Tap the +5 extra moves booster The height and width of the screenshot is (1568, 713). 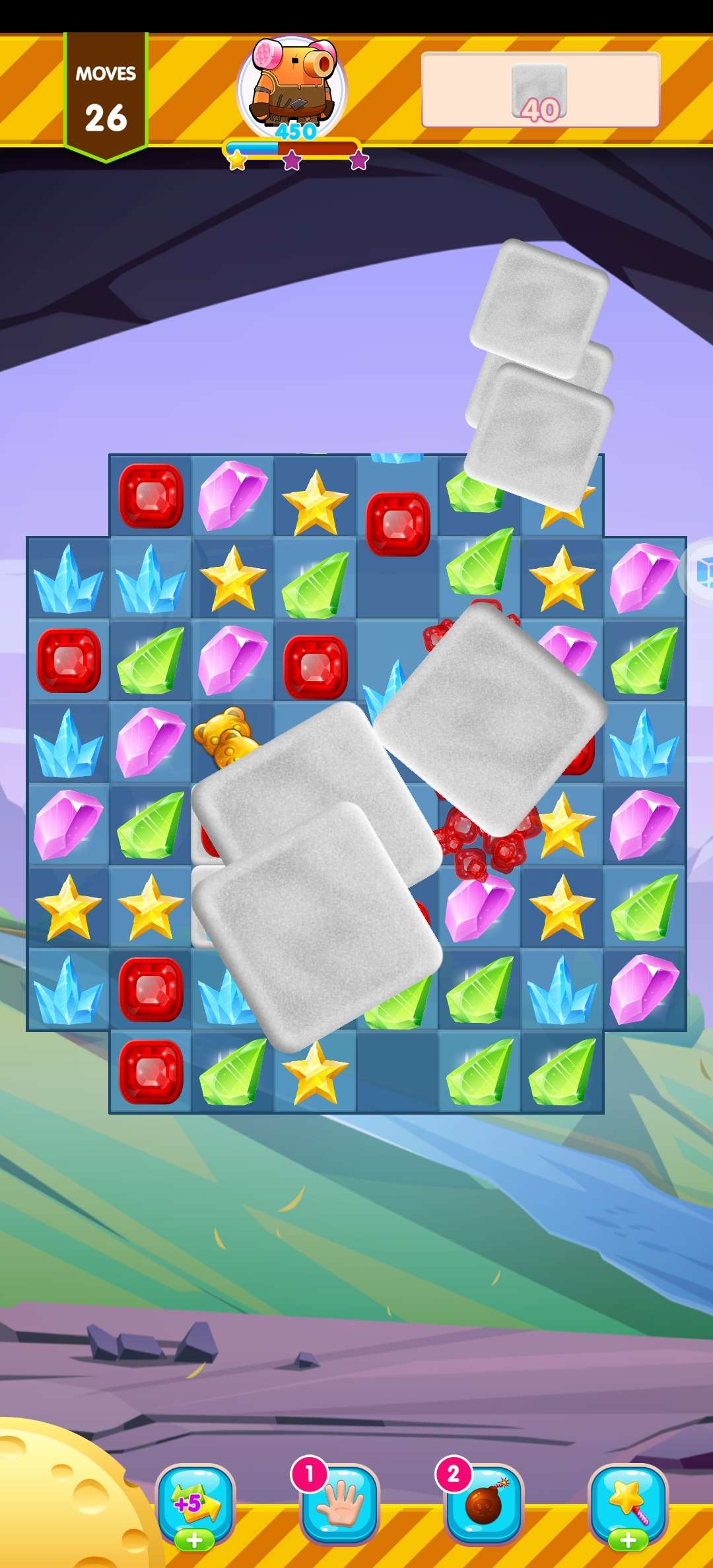coord(195,1502)
